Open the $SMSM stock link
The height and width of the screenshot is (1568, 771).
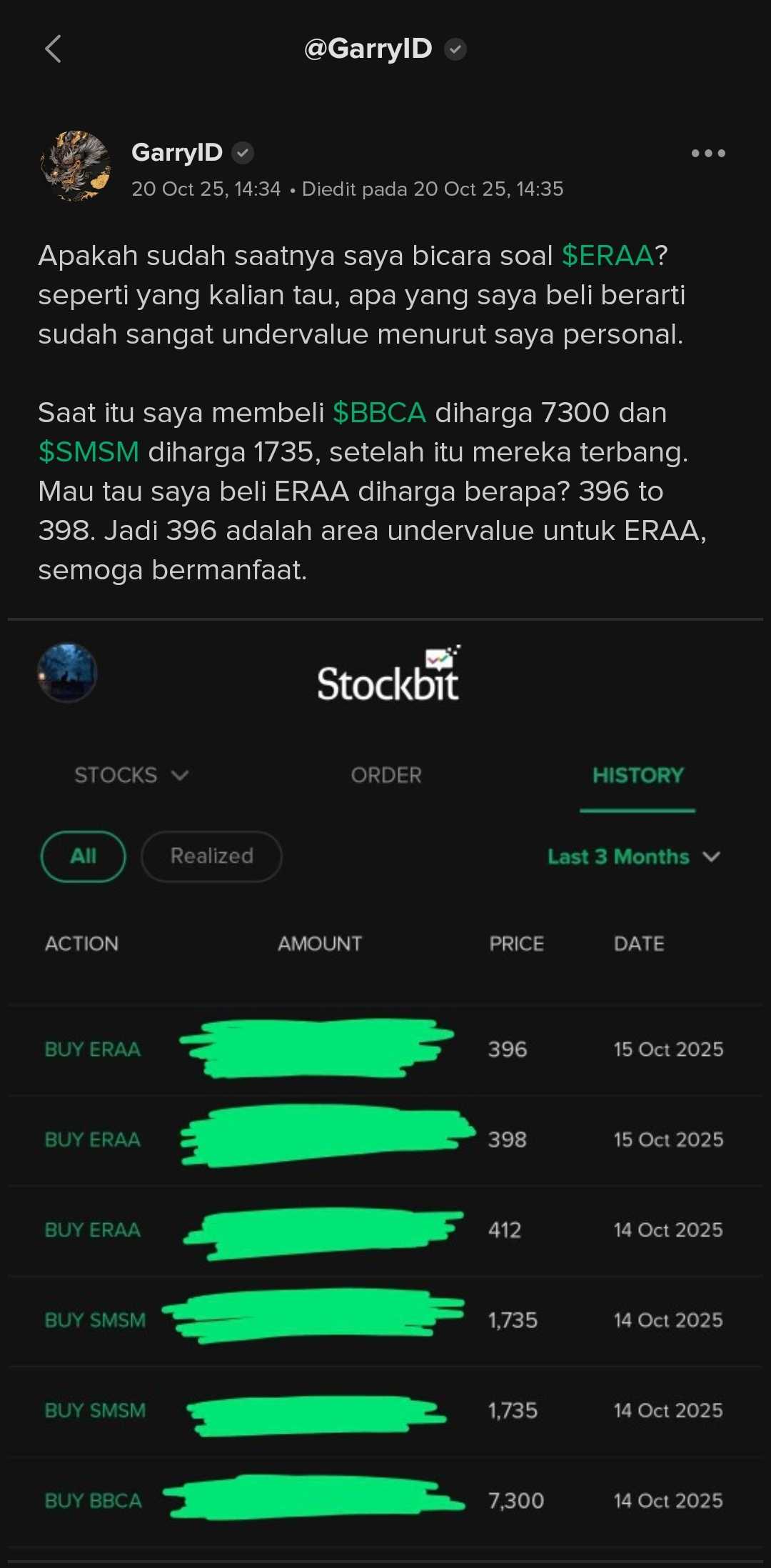(x=89, y=452)
